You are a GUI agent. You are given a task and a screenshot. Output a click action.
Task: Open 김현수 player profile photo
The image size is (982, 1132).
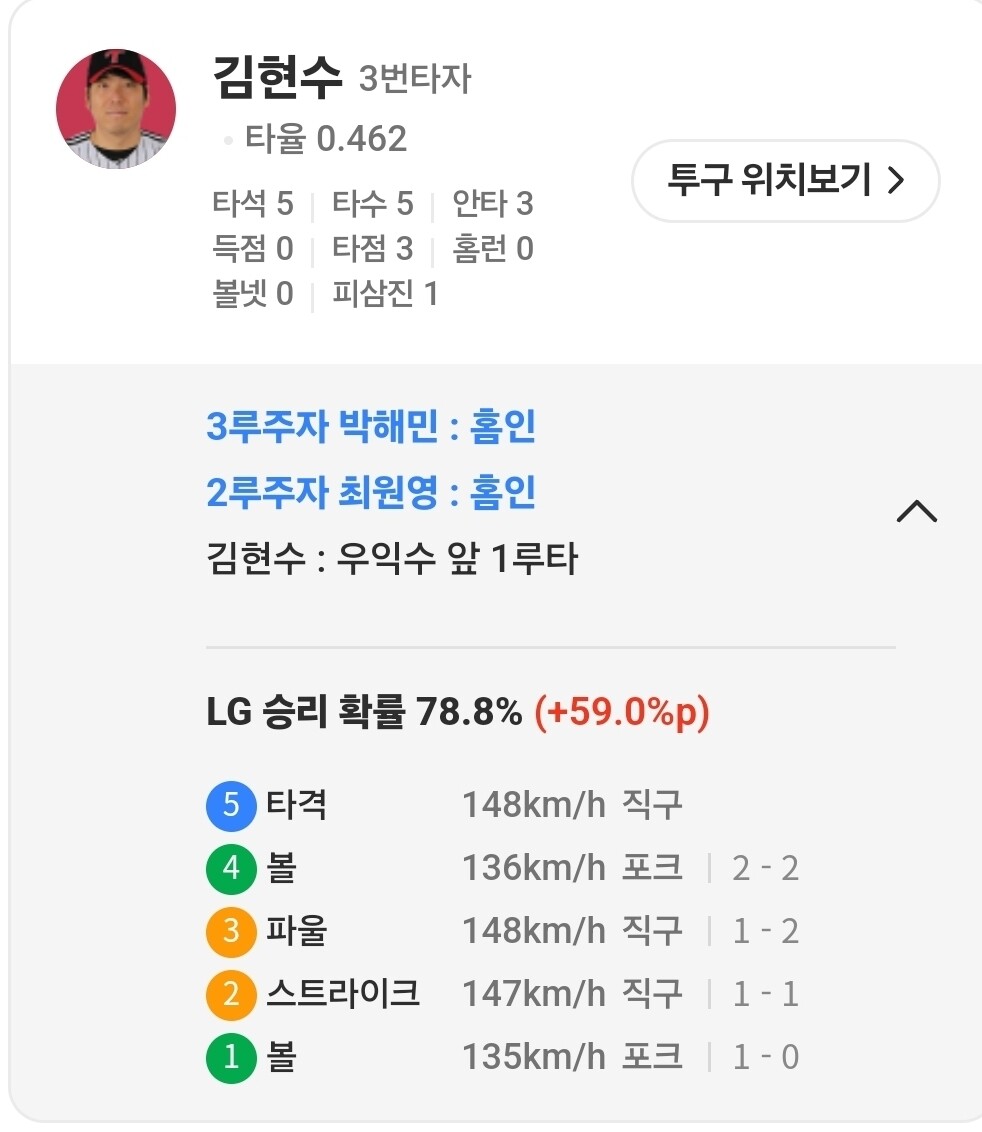[x=116, y=109]
